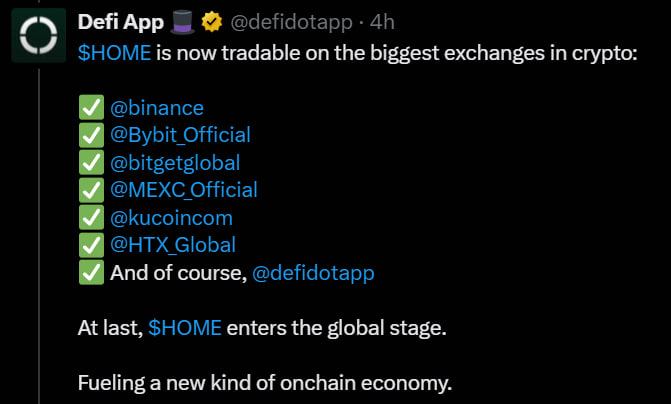Open $HOME cashtag before 'enters the global stage'

pyautogui.click(x=185, y=327)
